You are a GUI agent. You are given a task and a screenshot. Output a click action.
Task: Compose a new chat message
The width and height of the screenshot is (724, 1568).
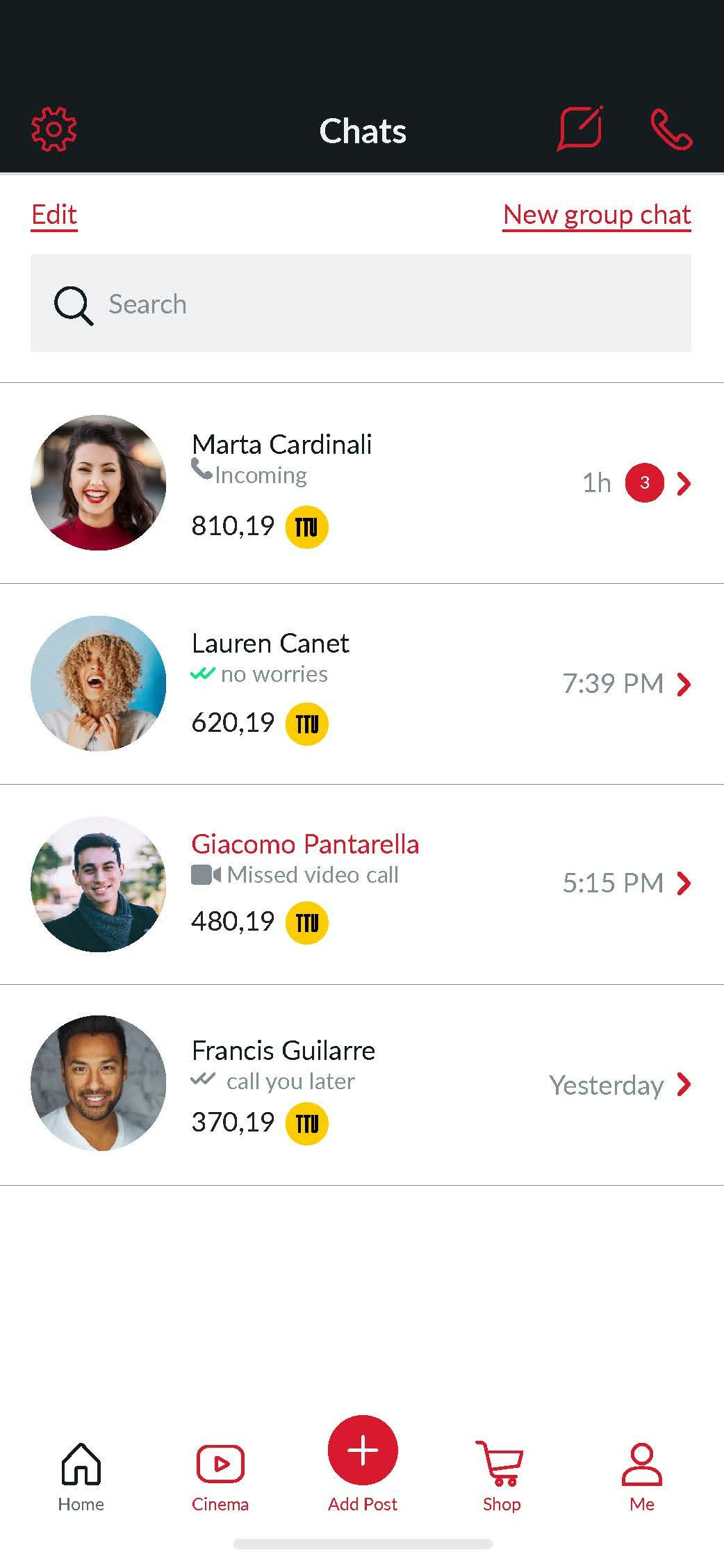click(x=579, y=128)
